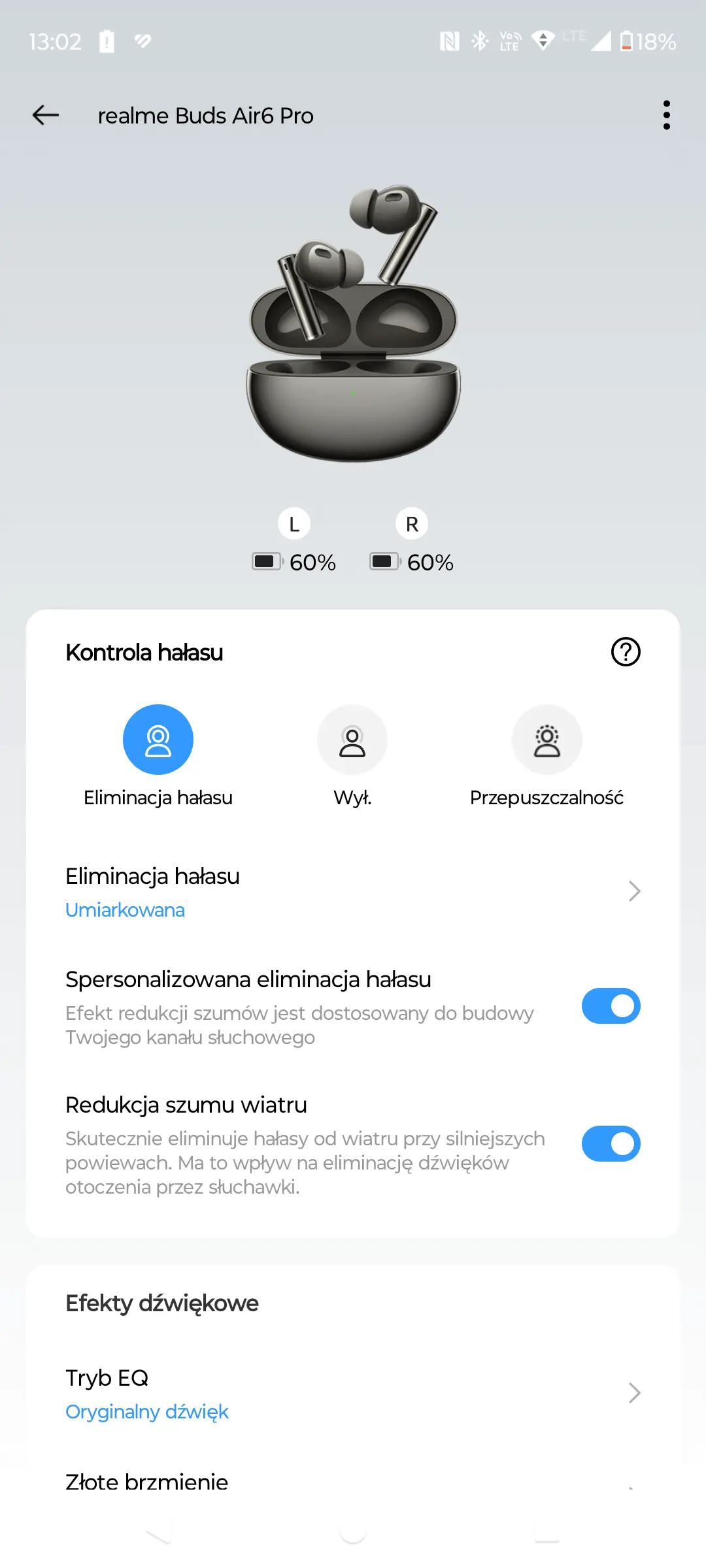Select the Przepuszczalność transparency mode icon
The height and width of the screenshot is (1568, 706).
(546, 739)
